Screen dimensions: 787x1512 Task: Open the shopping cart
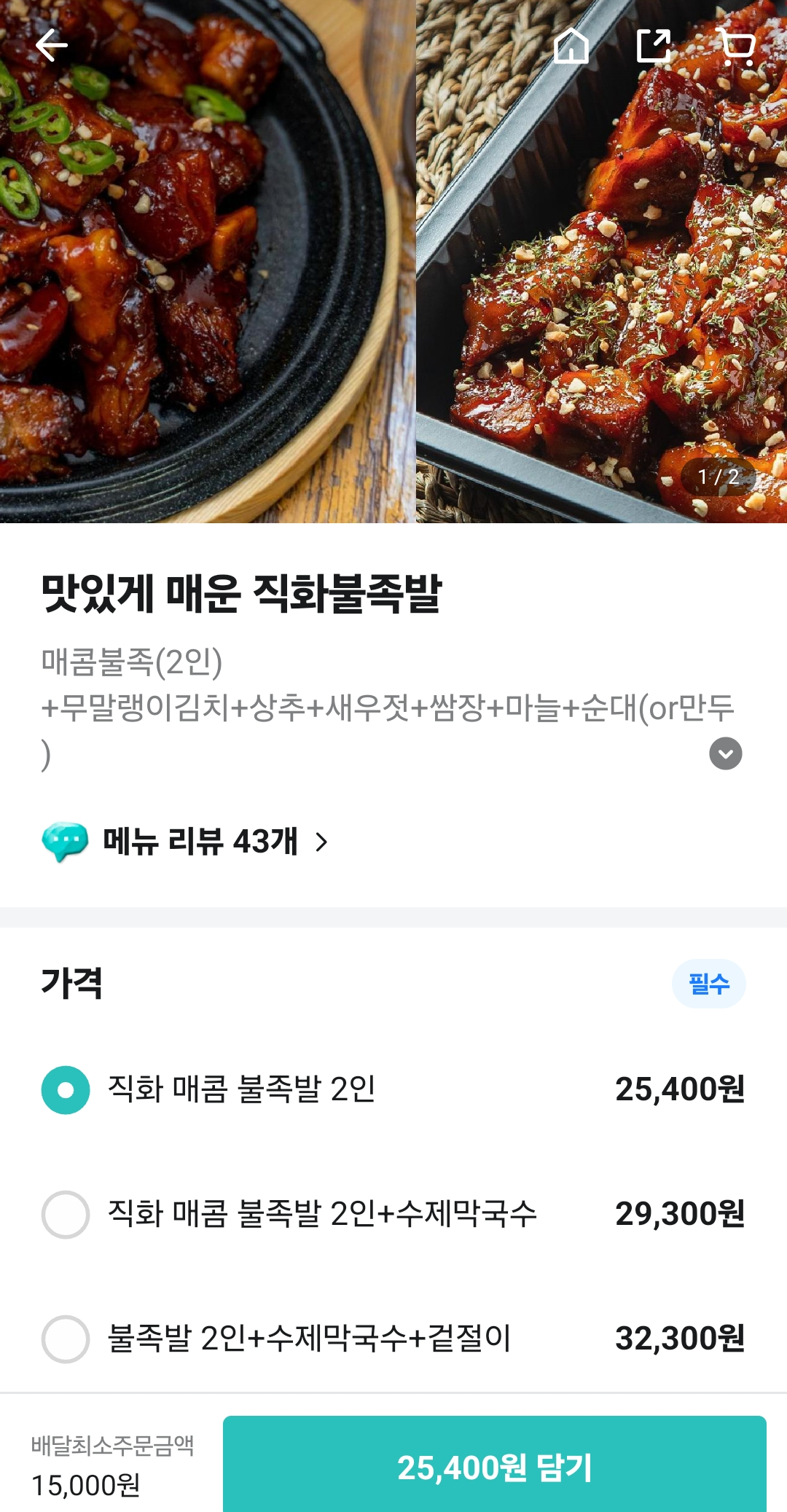point(737,46)
